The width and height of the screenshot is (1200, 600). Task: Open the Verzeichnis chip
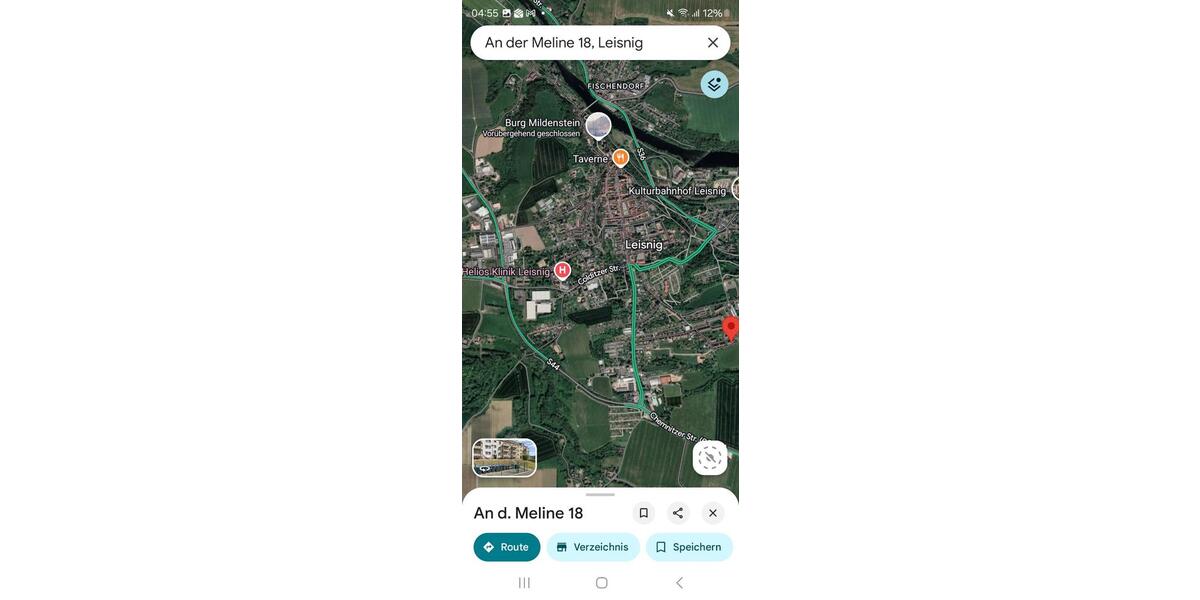[x=593, y=547]
